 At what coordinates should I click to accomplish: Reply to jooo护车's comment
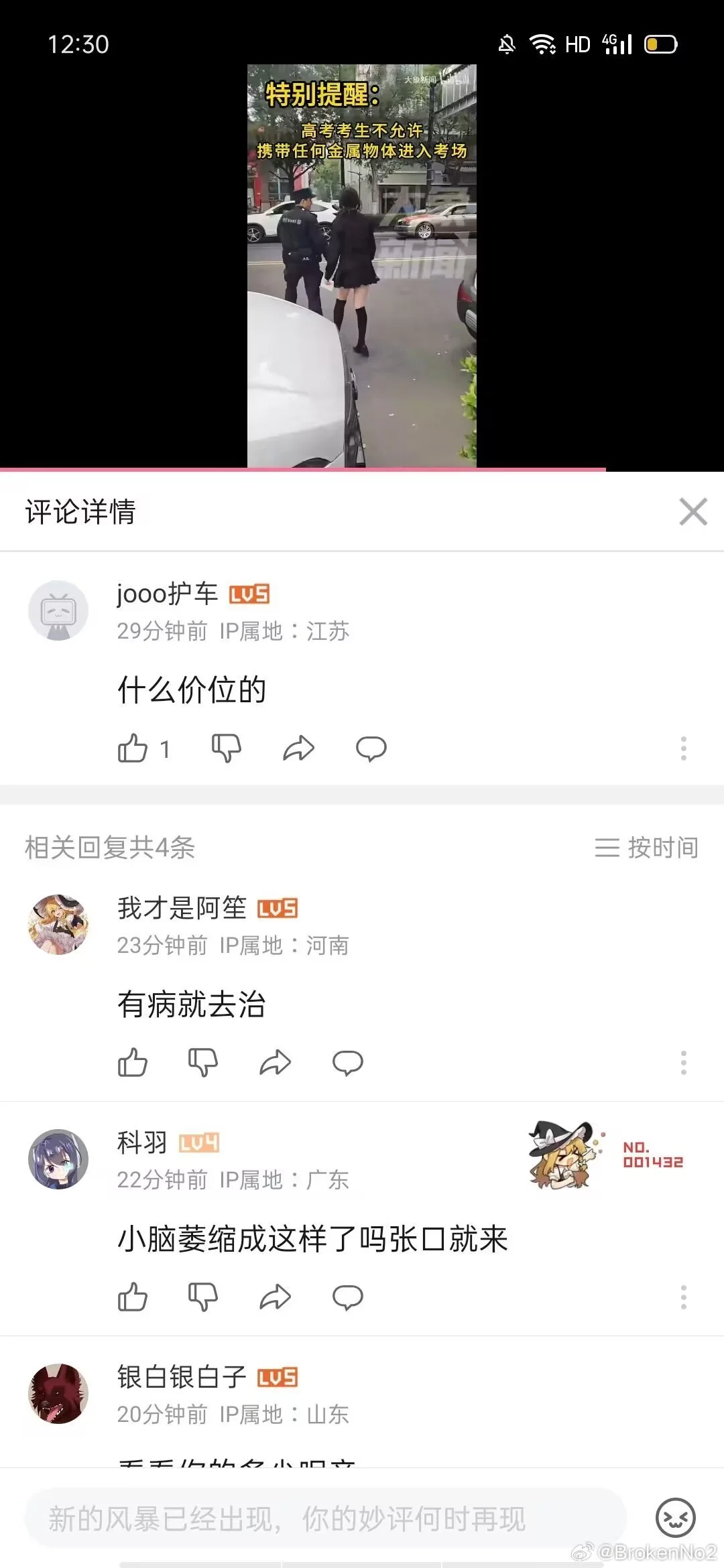coord(371,748)
